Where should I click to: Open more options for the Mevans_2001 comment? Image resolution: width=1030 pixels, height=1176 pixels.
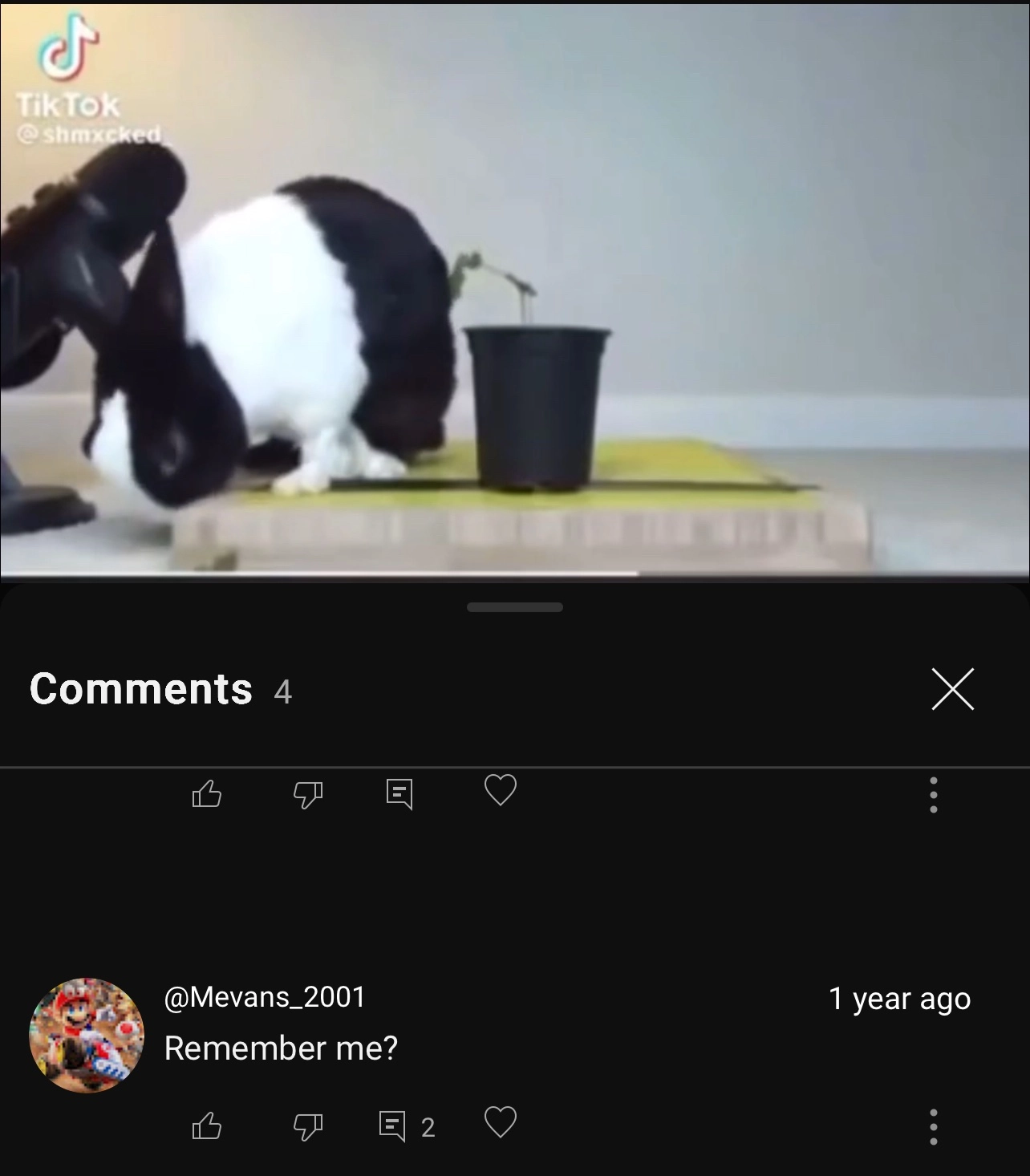tap(933, 1126)
